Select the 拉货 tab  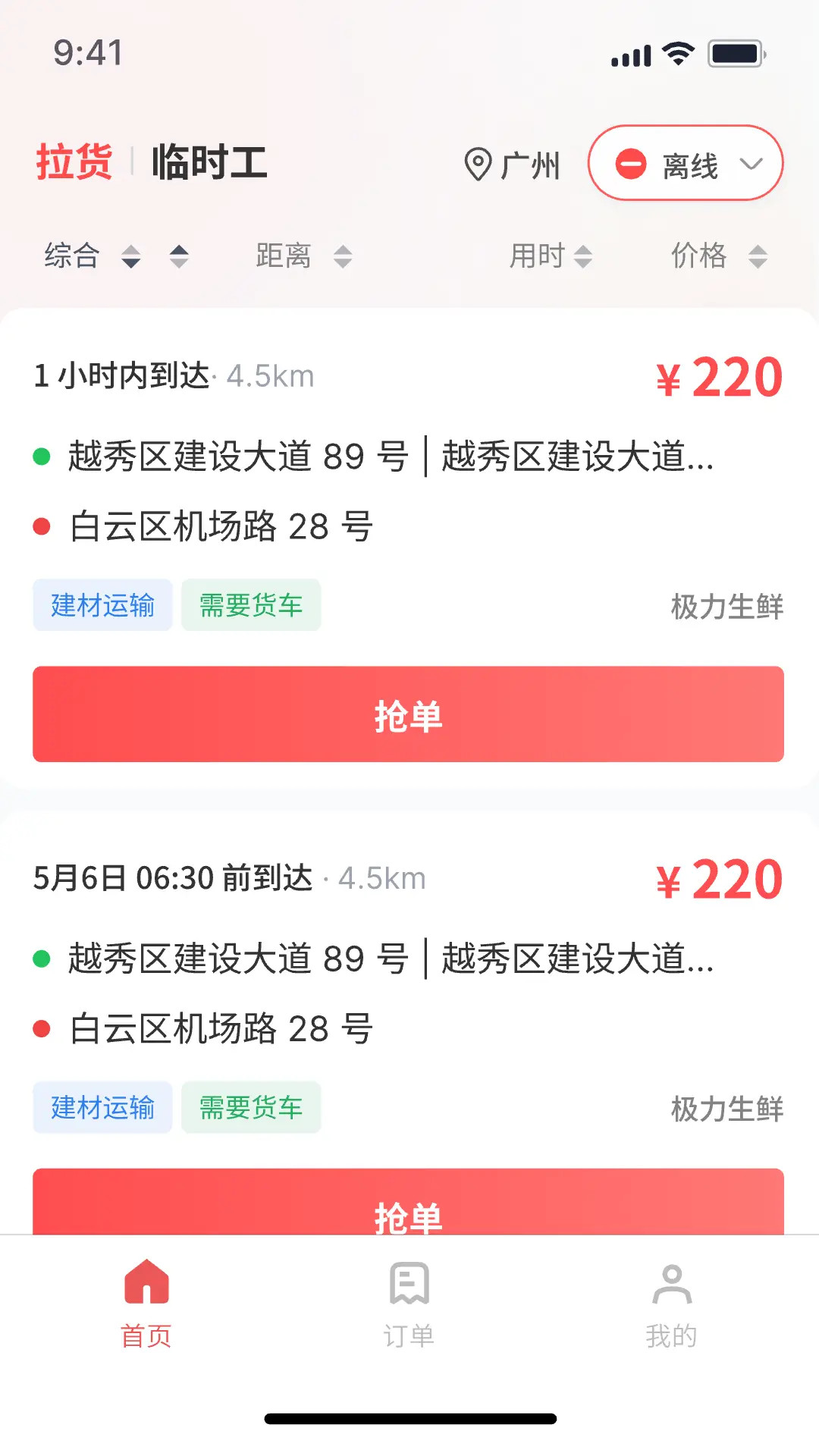74,162
